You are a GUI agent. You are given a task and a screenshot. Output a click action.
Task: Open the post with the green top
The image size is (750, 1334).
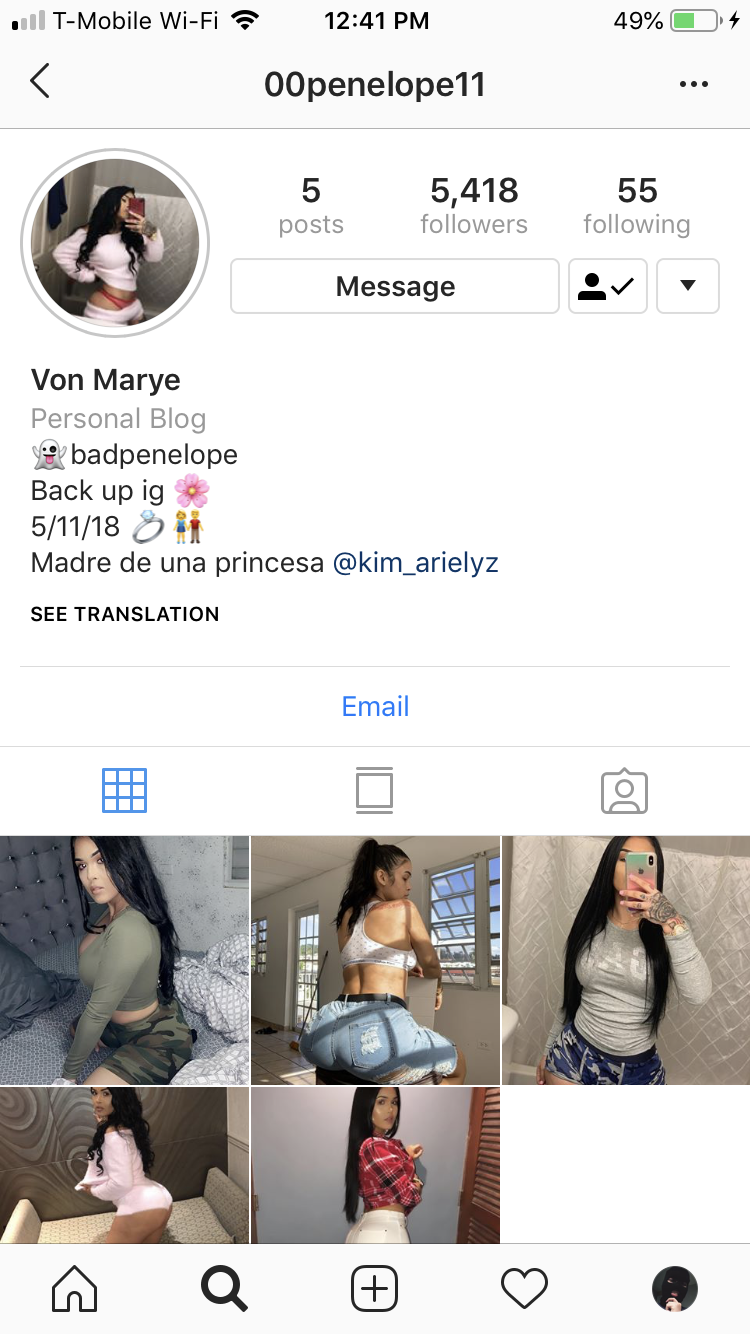(124, 960)
